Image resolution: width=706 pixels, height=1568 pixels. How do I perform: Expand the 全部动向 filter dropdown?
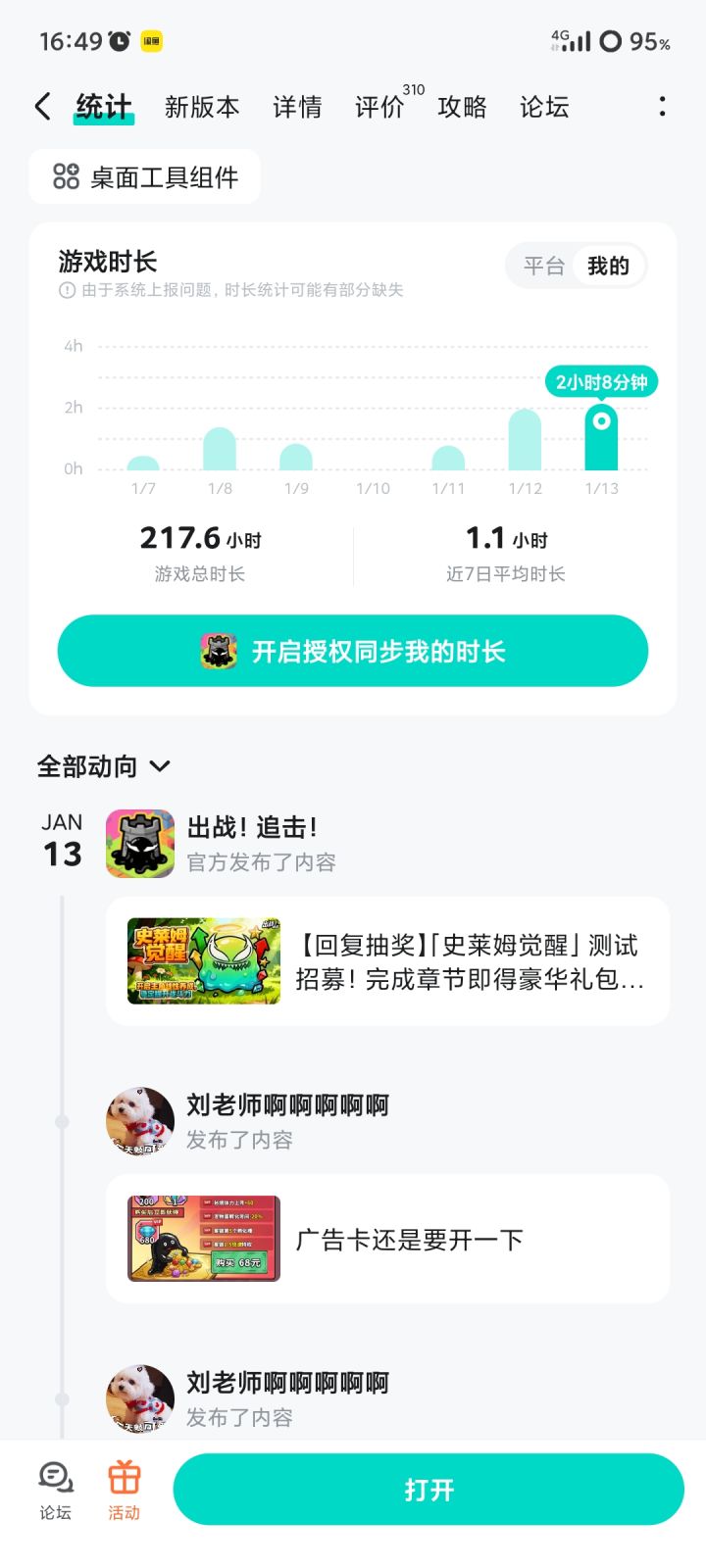tap(160, 767)
